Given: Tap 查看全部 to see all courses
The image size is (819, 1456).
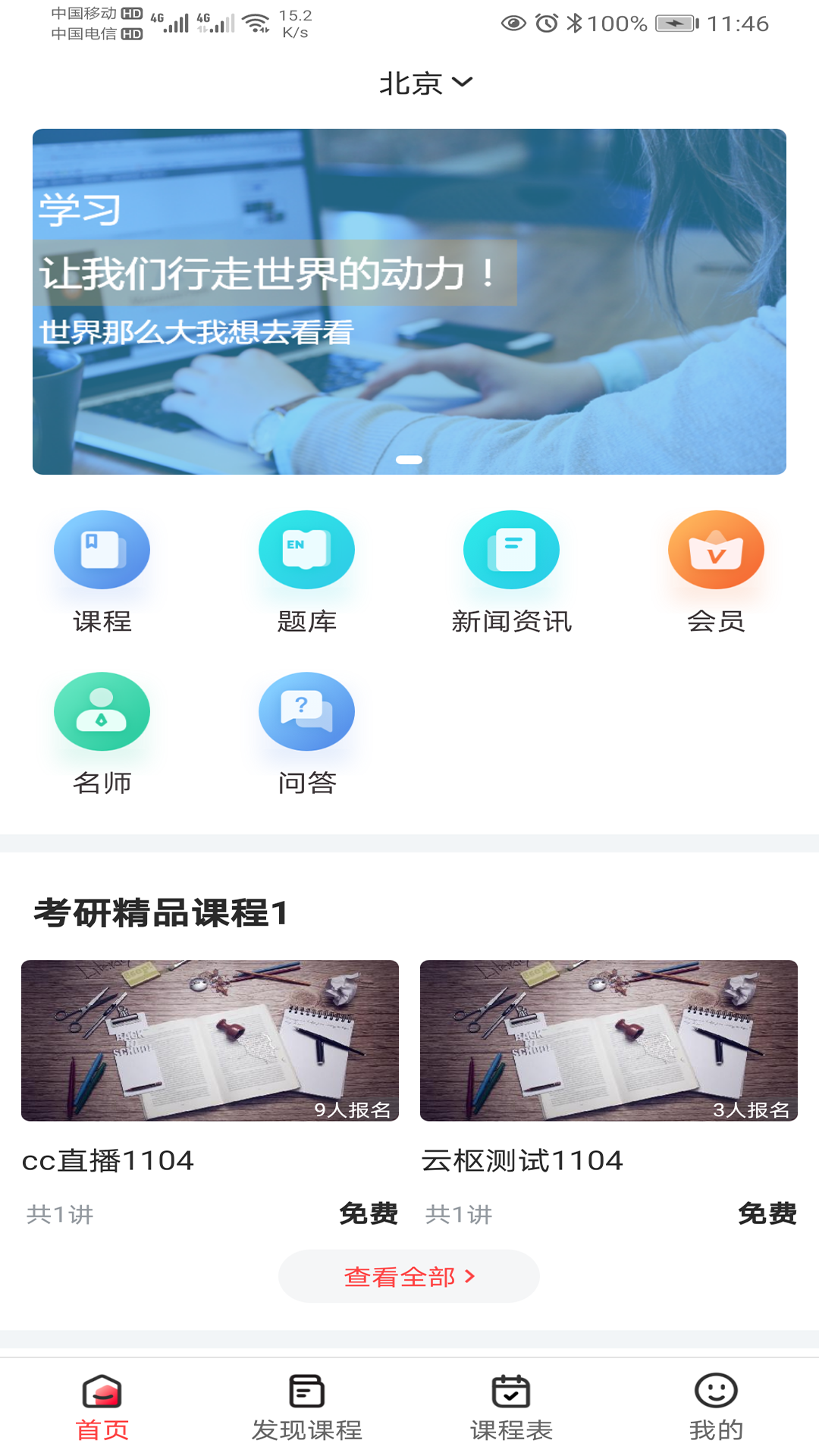Looking at the screenshot, I should (x=409, y=1276).
